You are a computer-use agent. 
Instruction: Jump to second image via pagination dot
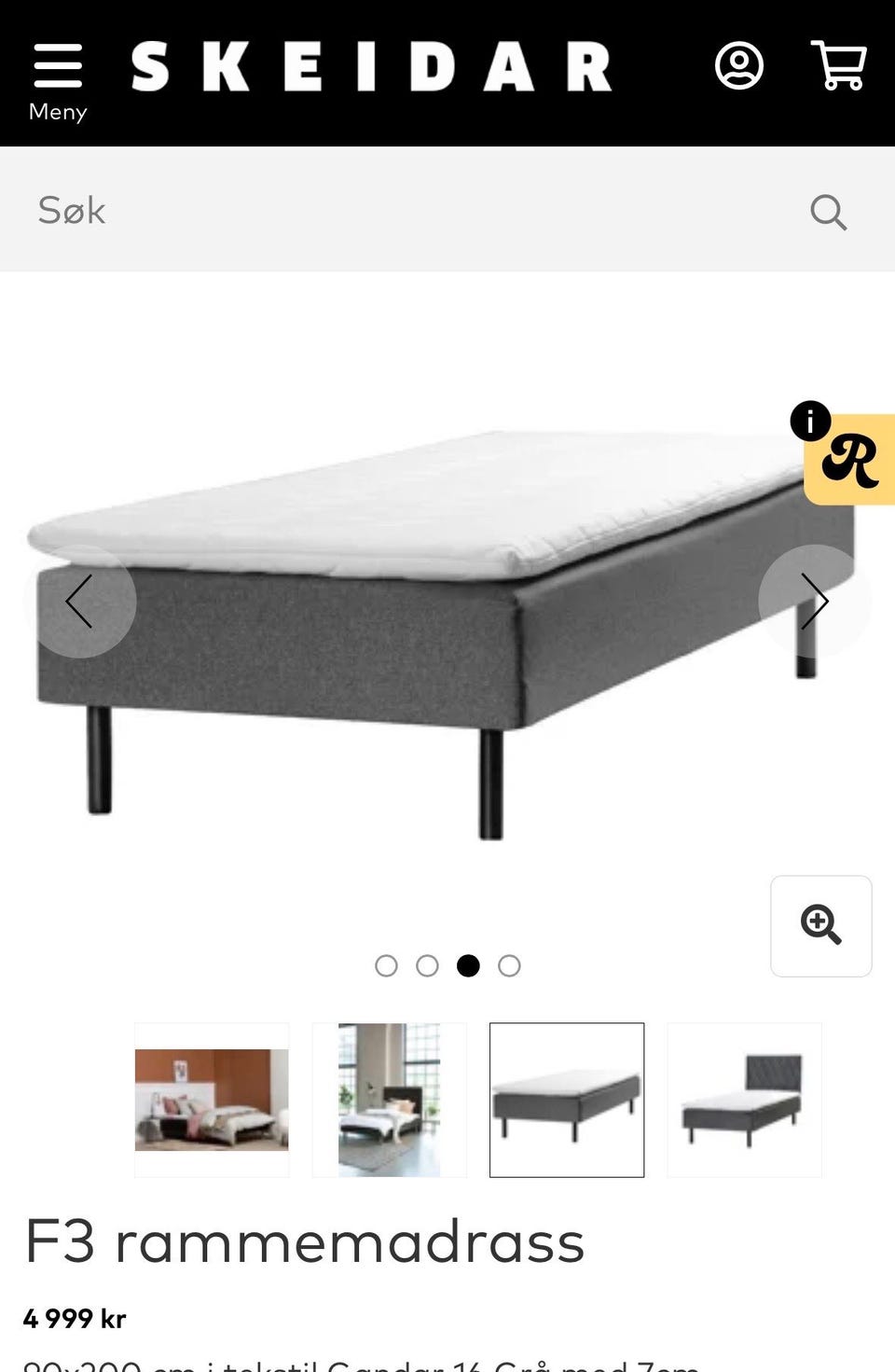tap(427, 965)
